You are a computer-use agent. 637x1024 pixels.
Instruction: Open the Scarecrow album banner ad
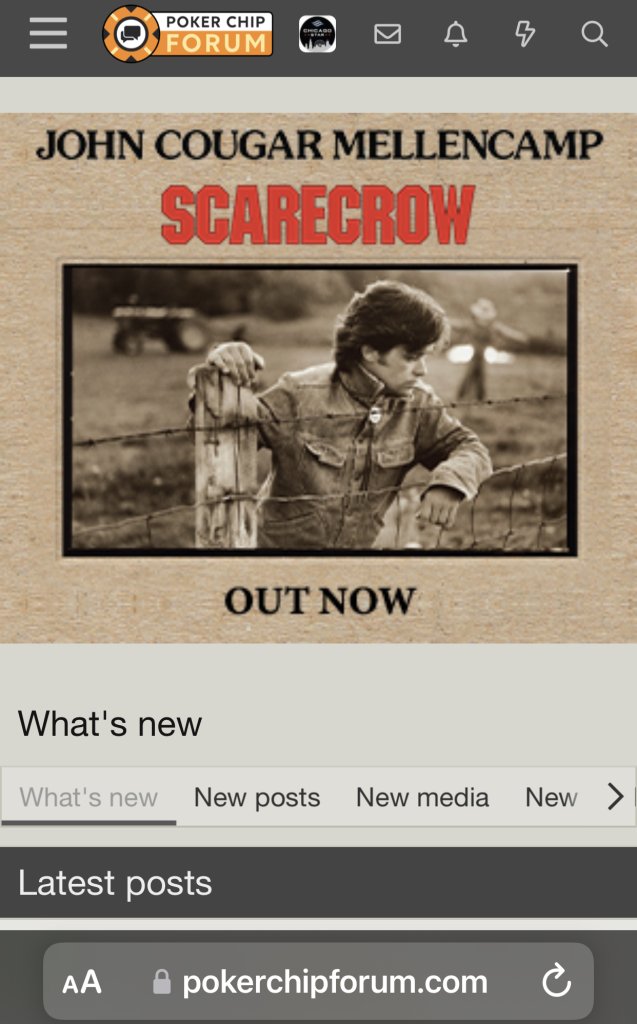[318, 378]
